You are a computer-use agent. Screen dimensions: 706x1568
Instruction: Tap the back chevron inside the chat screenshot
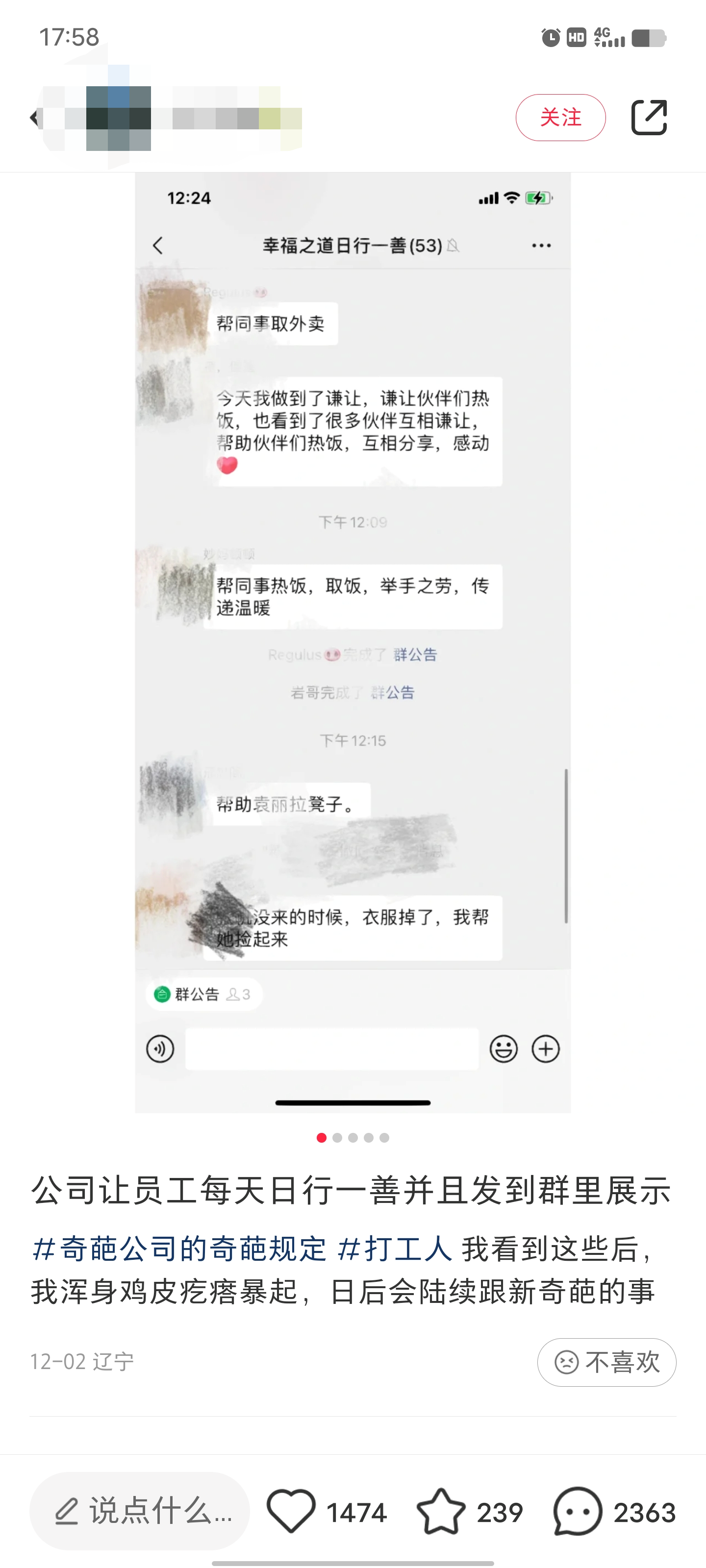tap(158, 245)
